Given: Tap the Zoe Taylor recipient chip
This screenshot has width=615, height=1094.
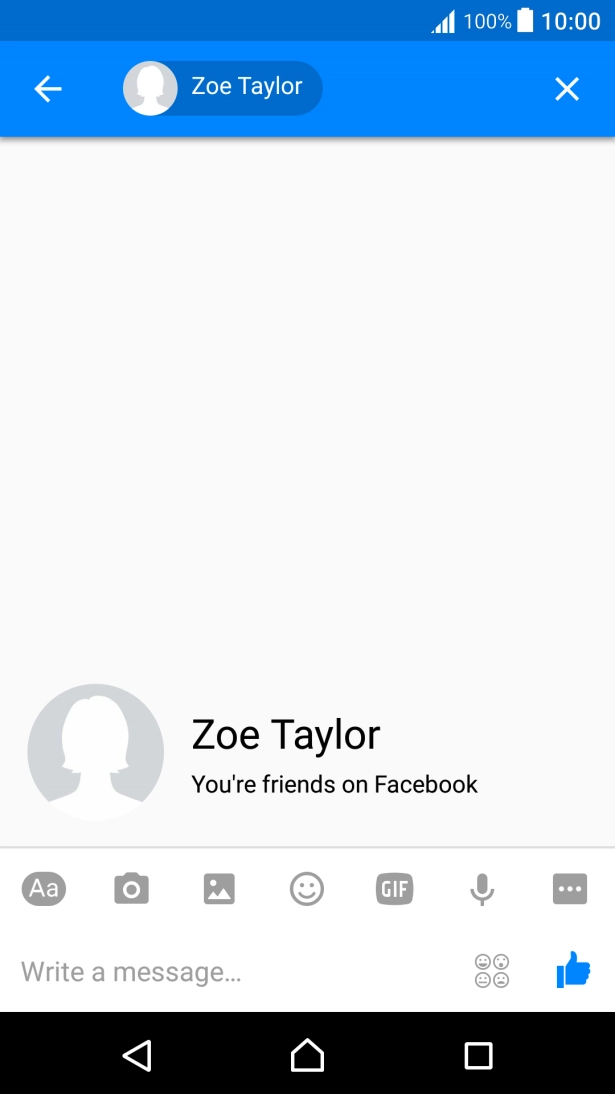Looking at the screenshot, I should pos(222,88).
